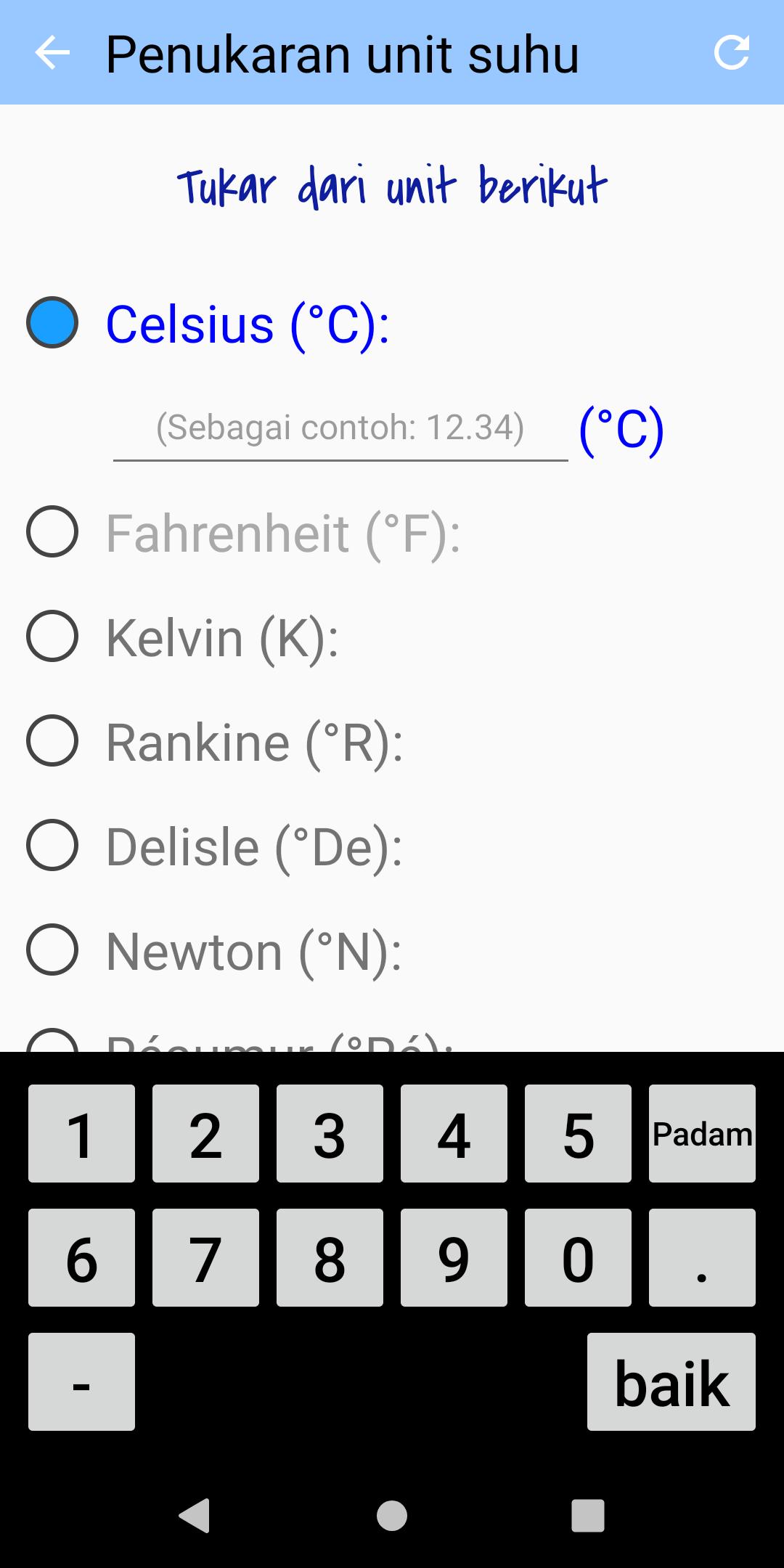Insert a decimal point with the dot key

tap(702, 1257)
